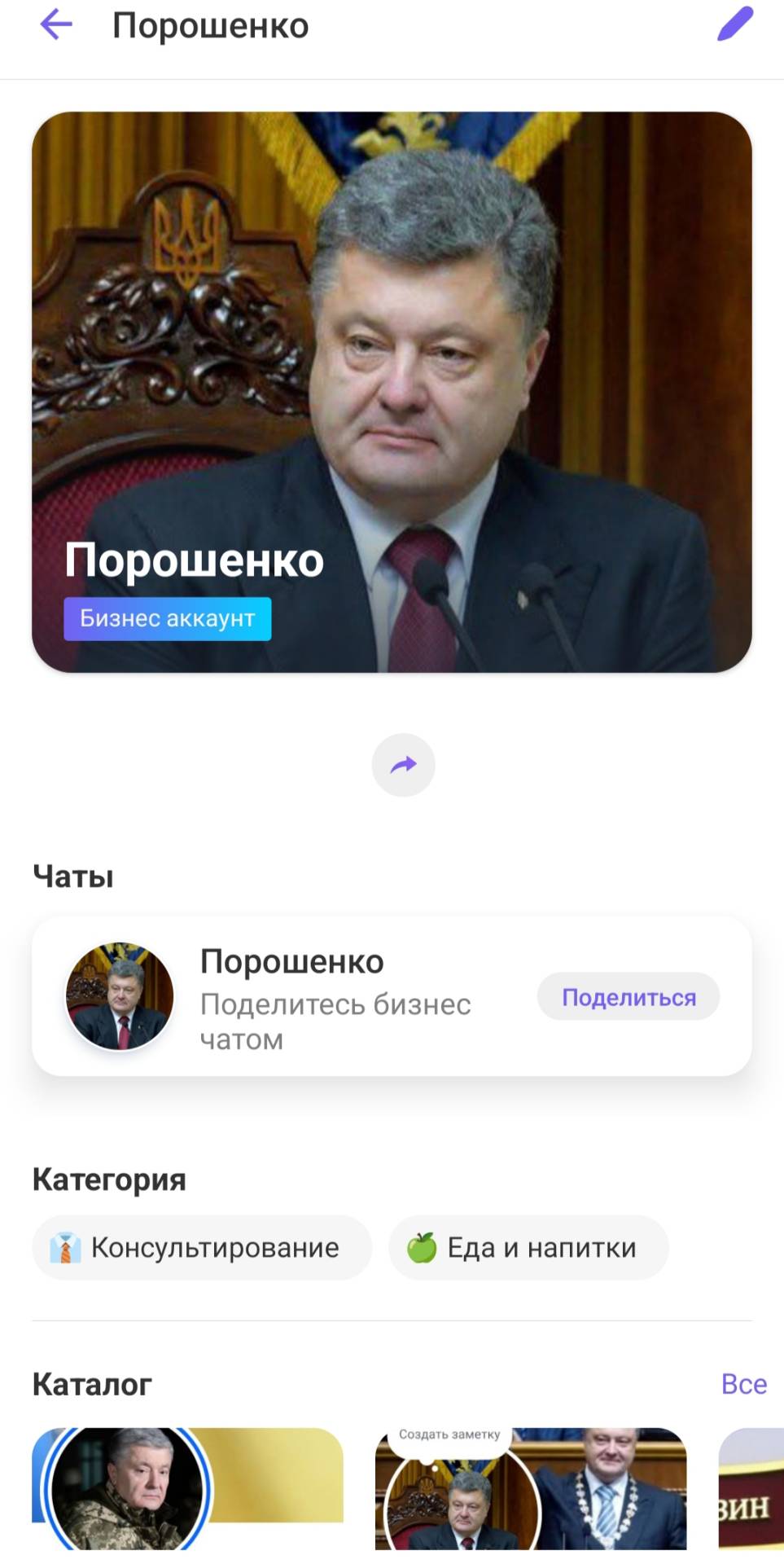Tap the round share arrow button
Viewport: 784px width, 1564px height.
point(403,765)
